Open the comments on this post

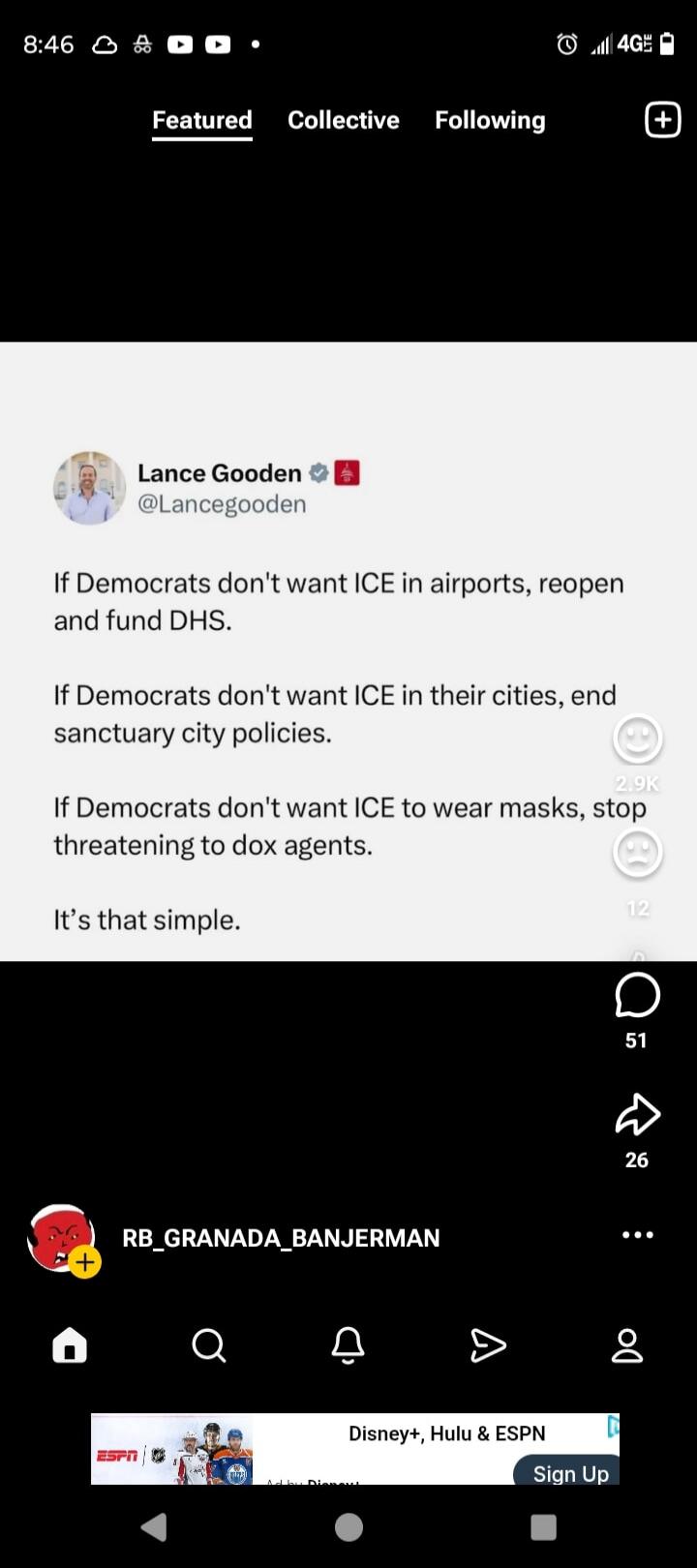pos(637,995)
